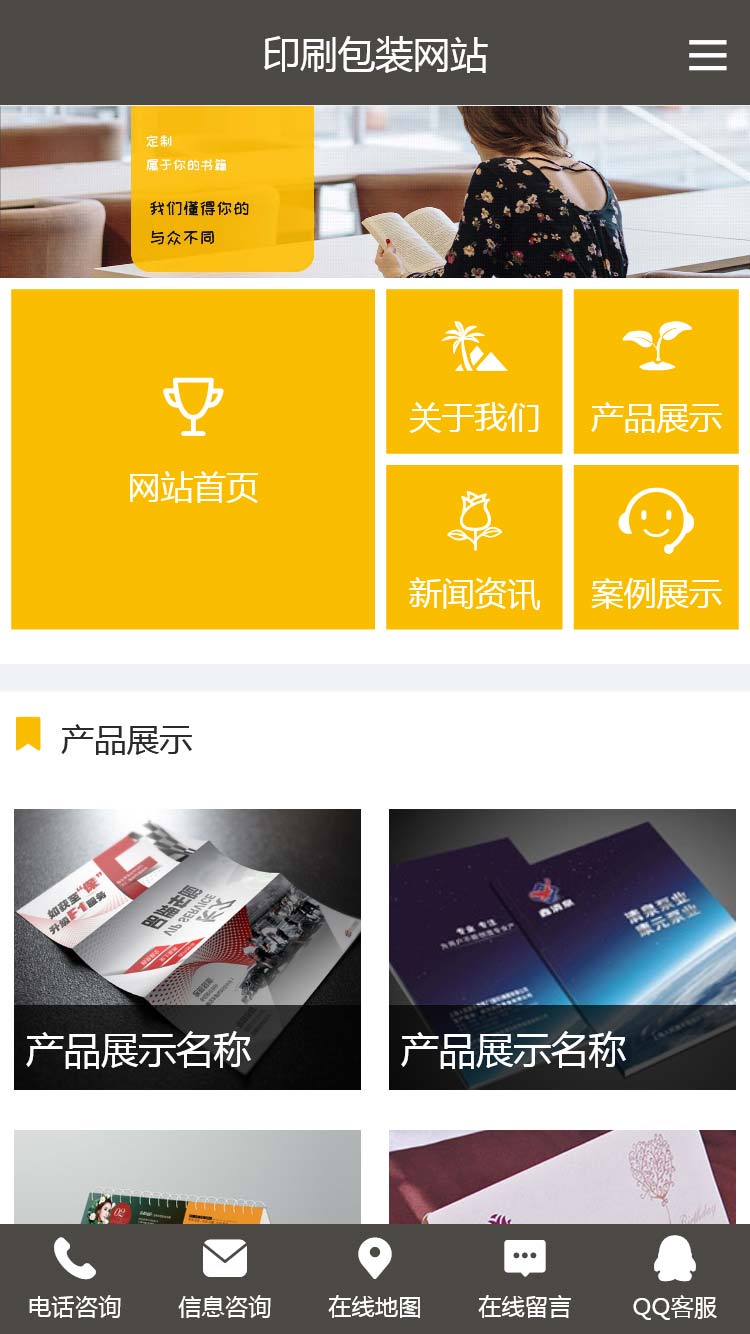Go to 关于我们 page

pos(474,372)
